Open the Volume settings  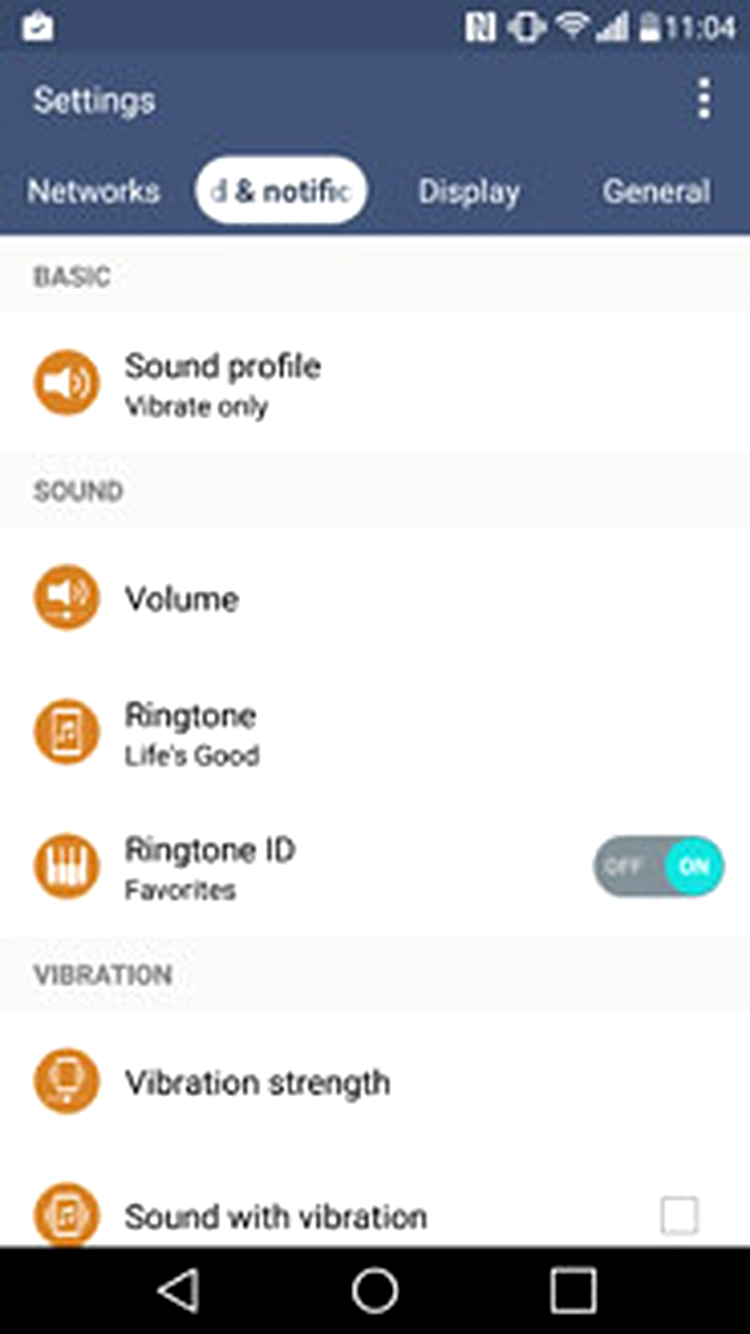375,598
